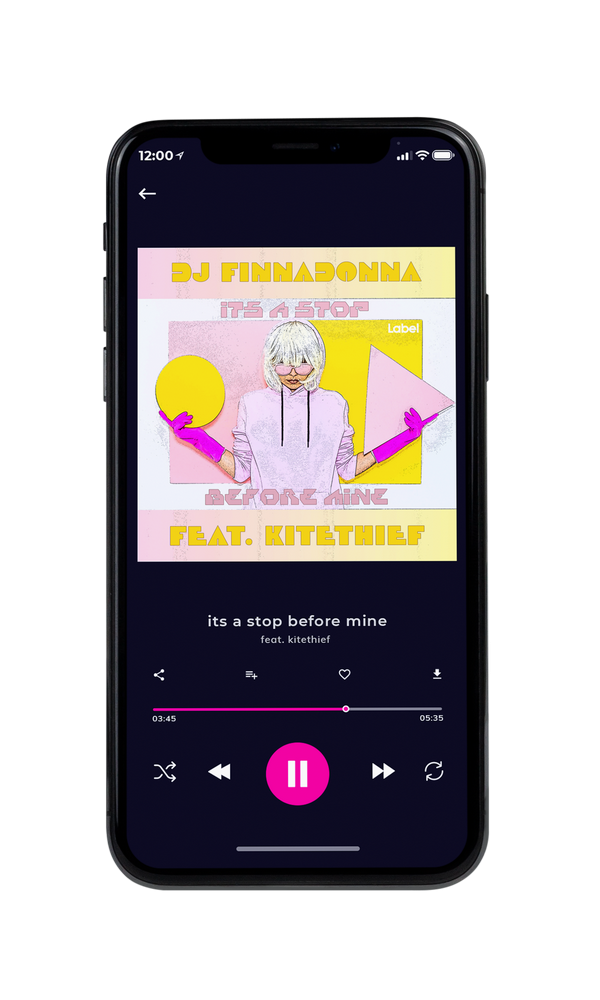This screenshot has width=600, height=1000.
Task: Skip back to the previous track
Action: [x=219, y=772]
